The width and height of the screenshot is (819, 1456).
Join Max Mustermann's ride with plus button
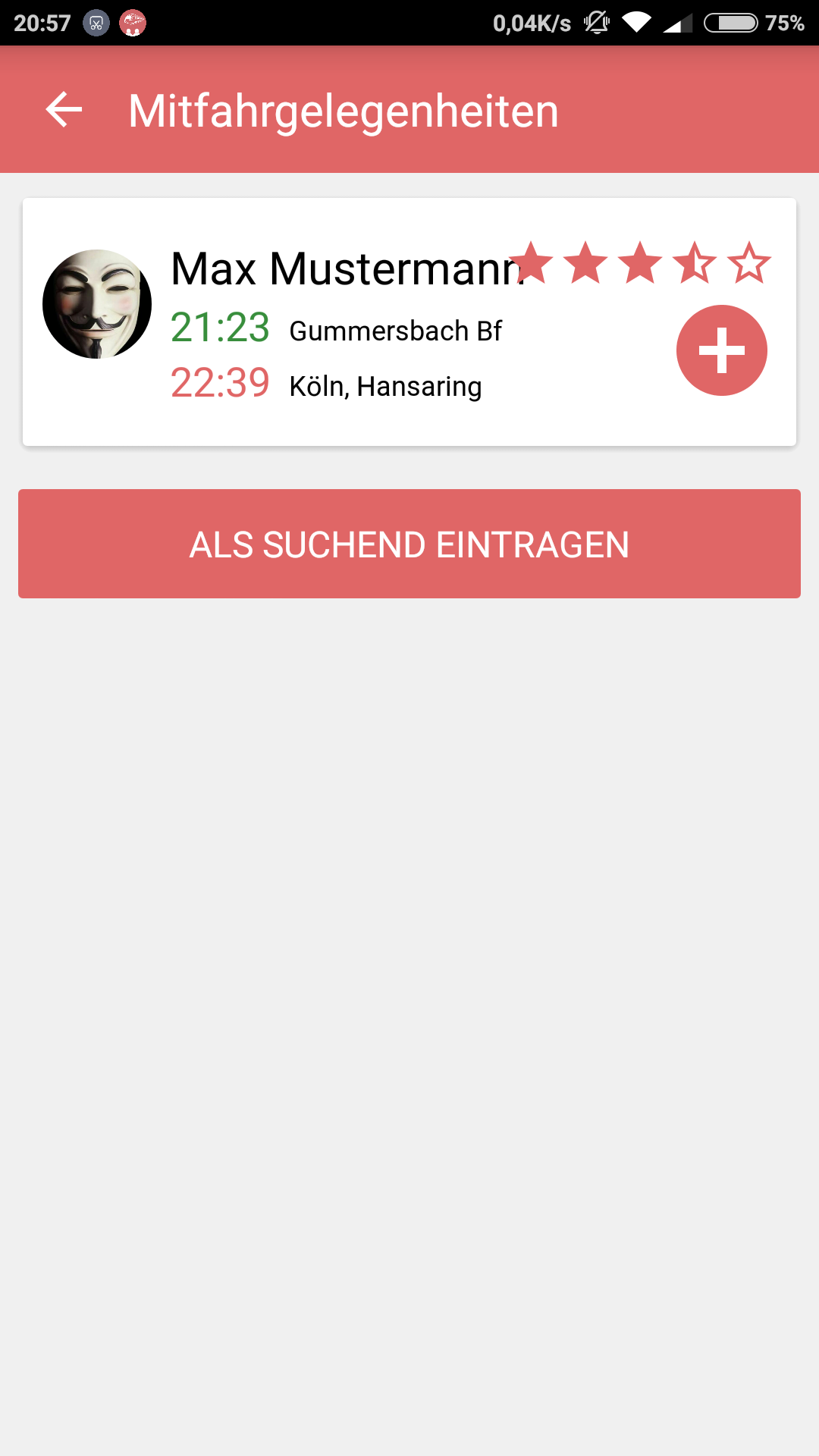click(721, 350)
